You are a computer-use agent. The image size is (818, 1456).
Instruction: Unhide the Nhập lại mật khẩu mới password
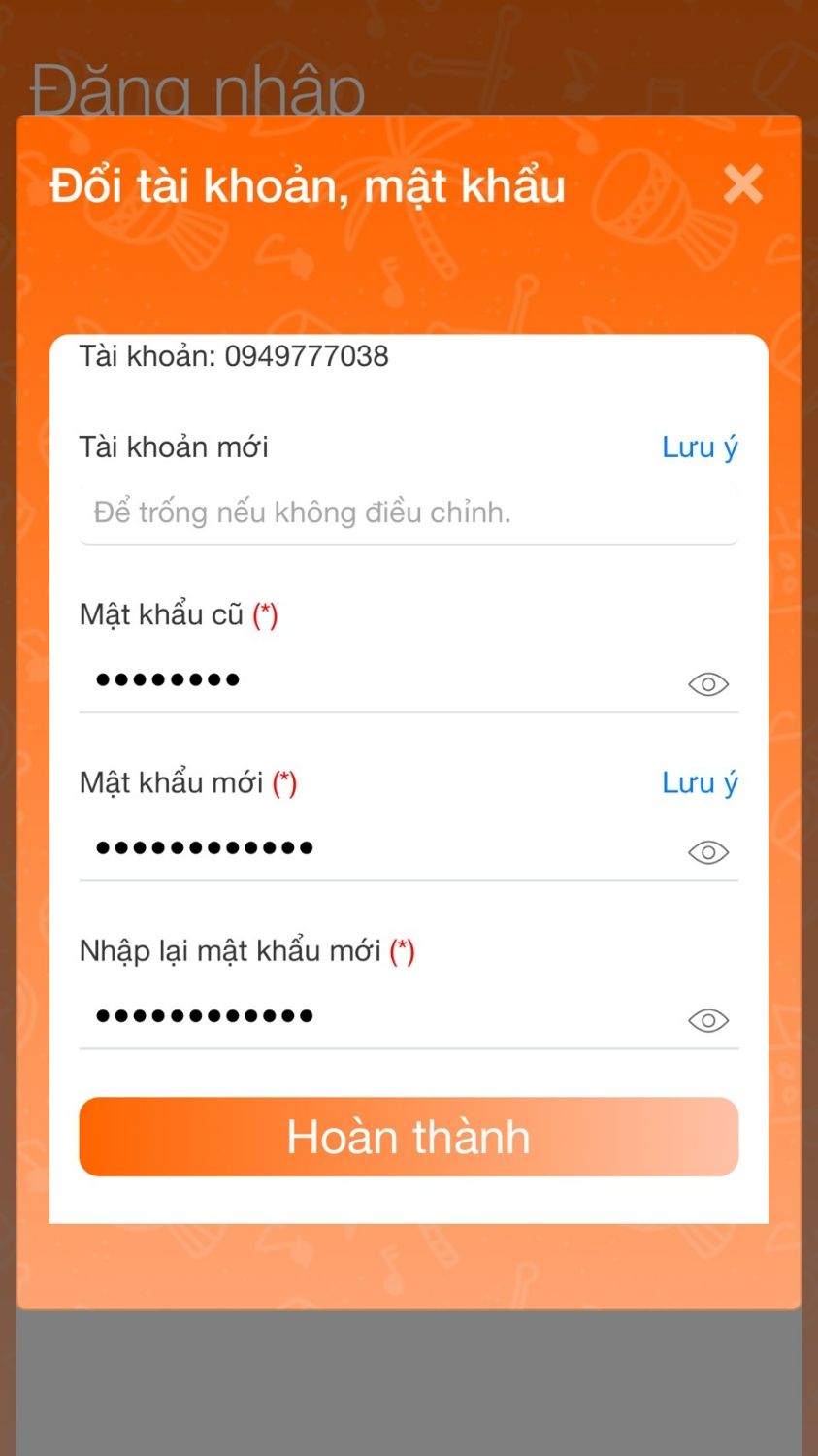[708, 1020]
